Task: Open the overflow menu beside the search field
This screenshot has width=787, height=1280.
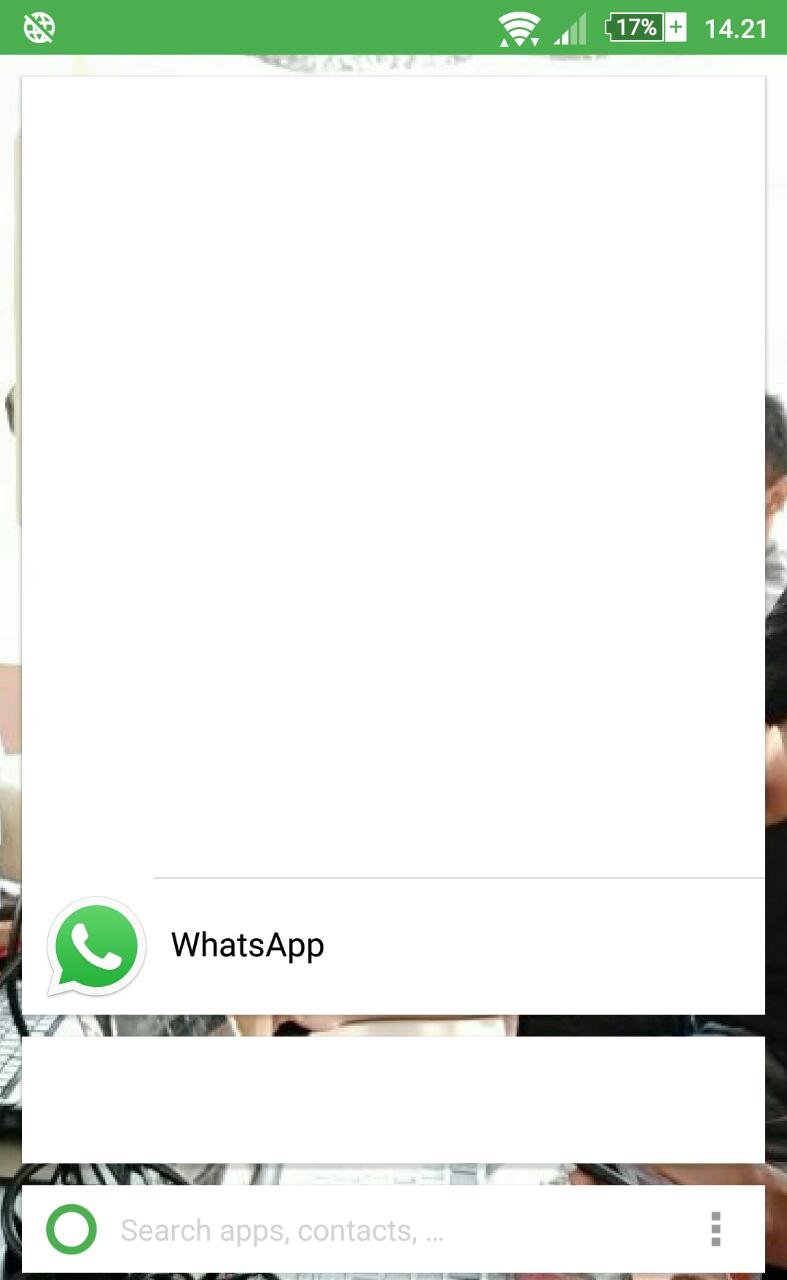Action: point(715,1229)
